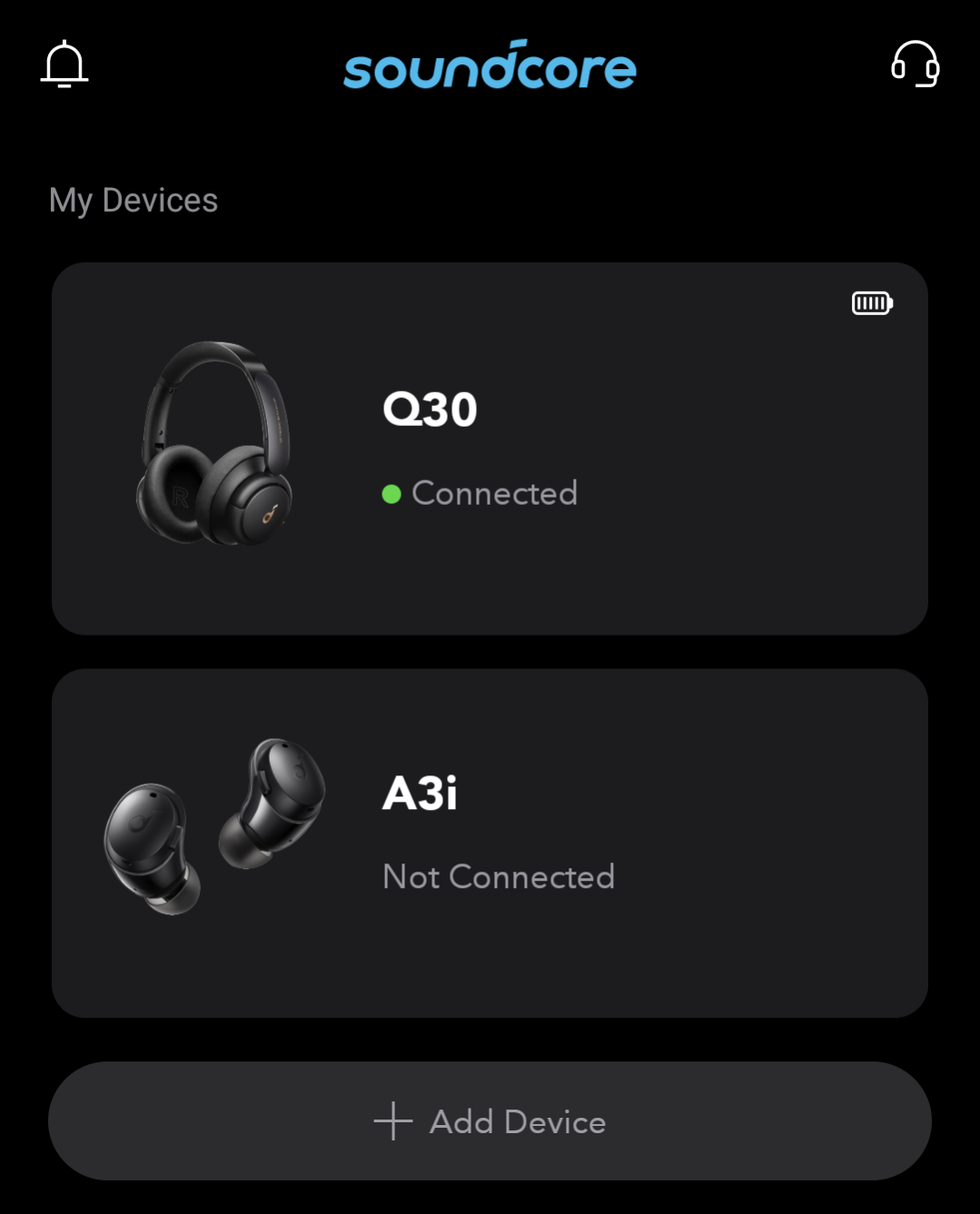Click the green connected status dot
The image size is (980, 1214).
(x=391, y=493)
